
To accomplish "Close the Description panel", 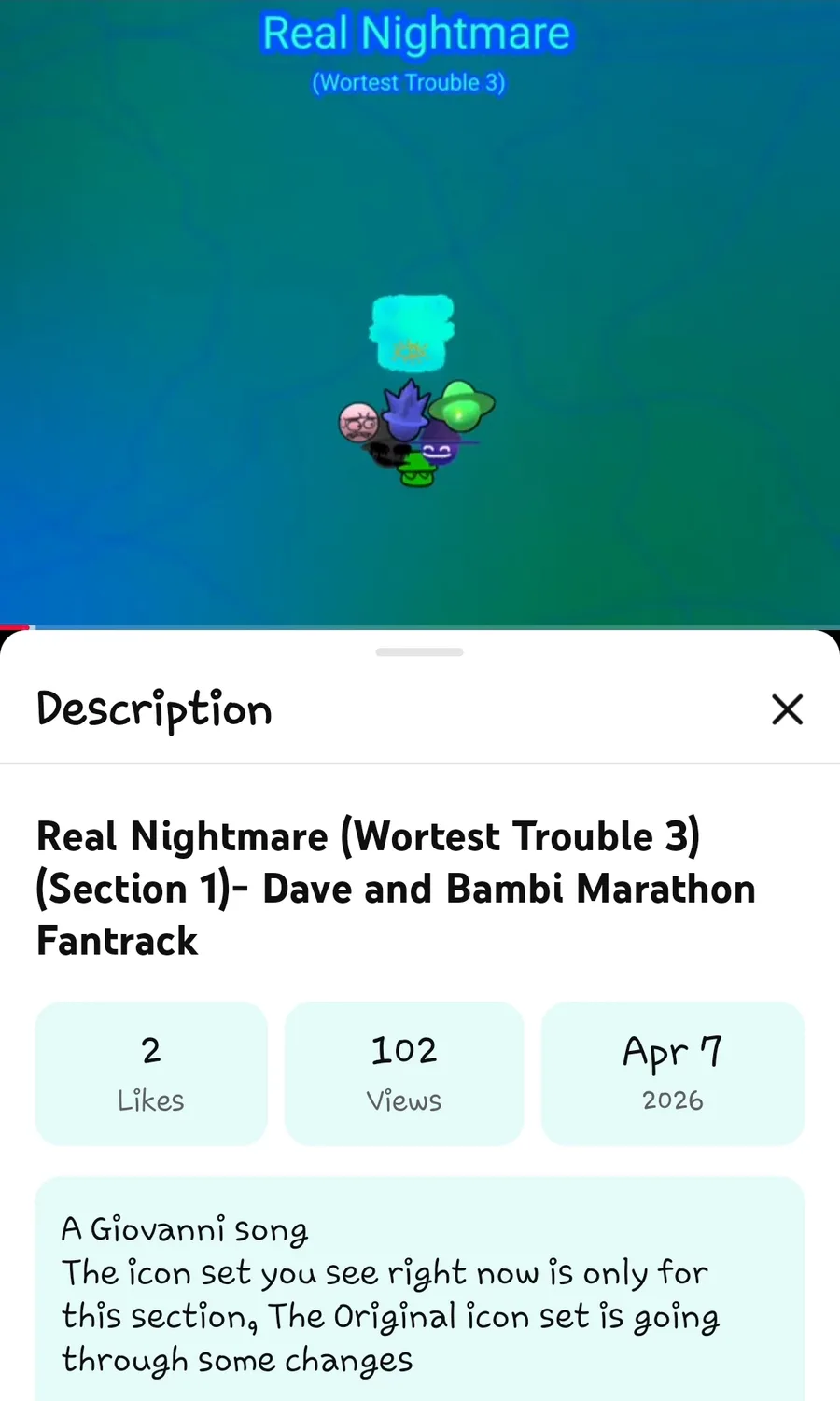I will [787, 709].
